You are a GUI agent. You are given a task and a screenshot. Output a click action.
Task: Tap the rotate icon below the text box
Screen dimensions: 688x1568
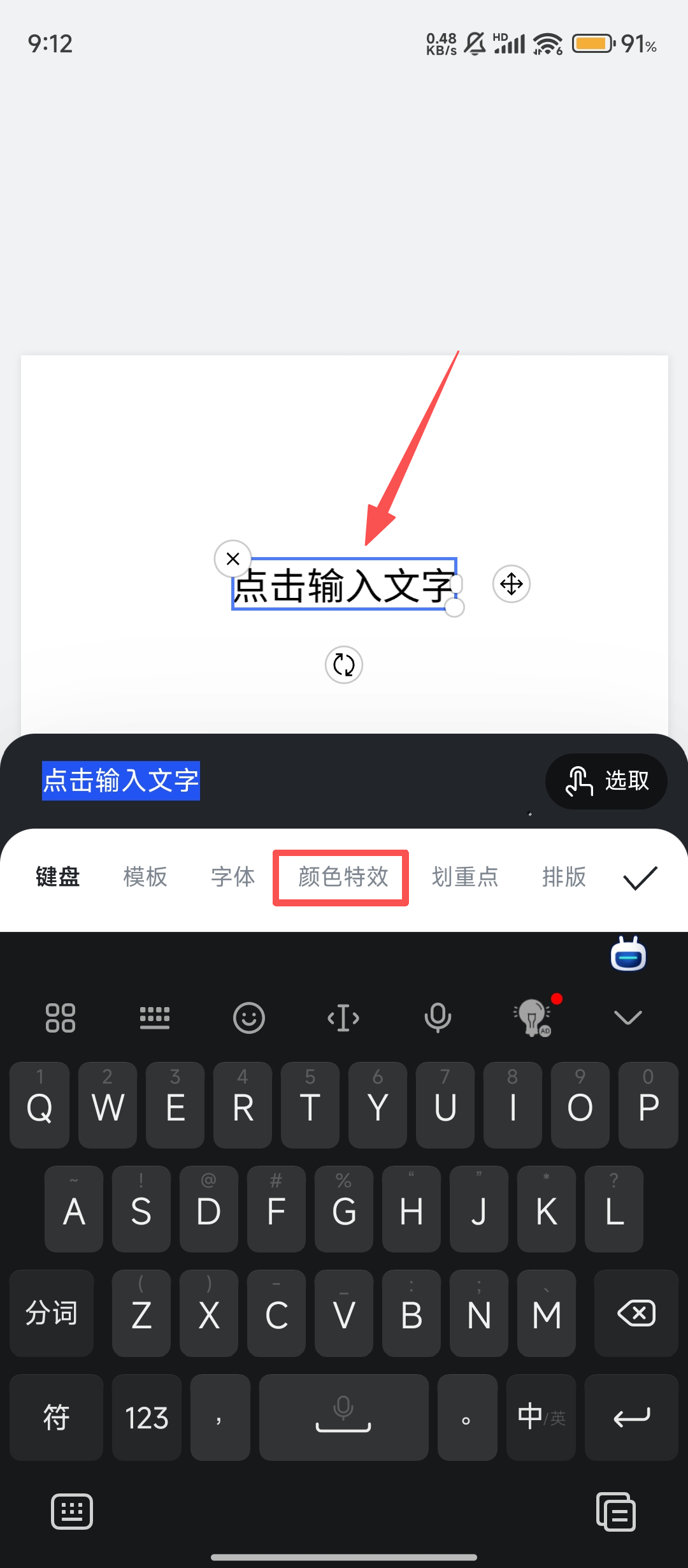click(x=344, y=665)
